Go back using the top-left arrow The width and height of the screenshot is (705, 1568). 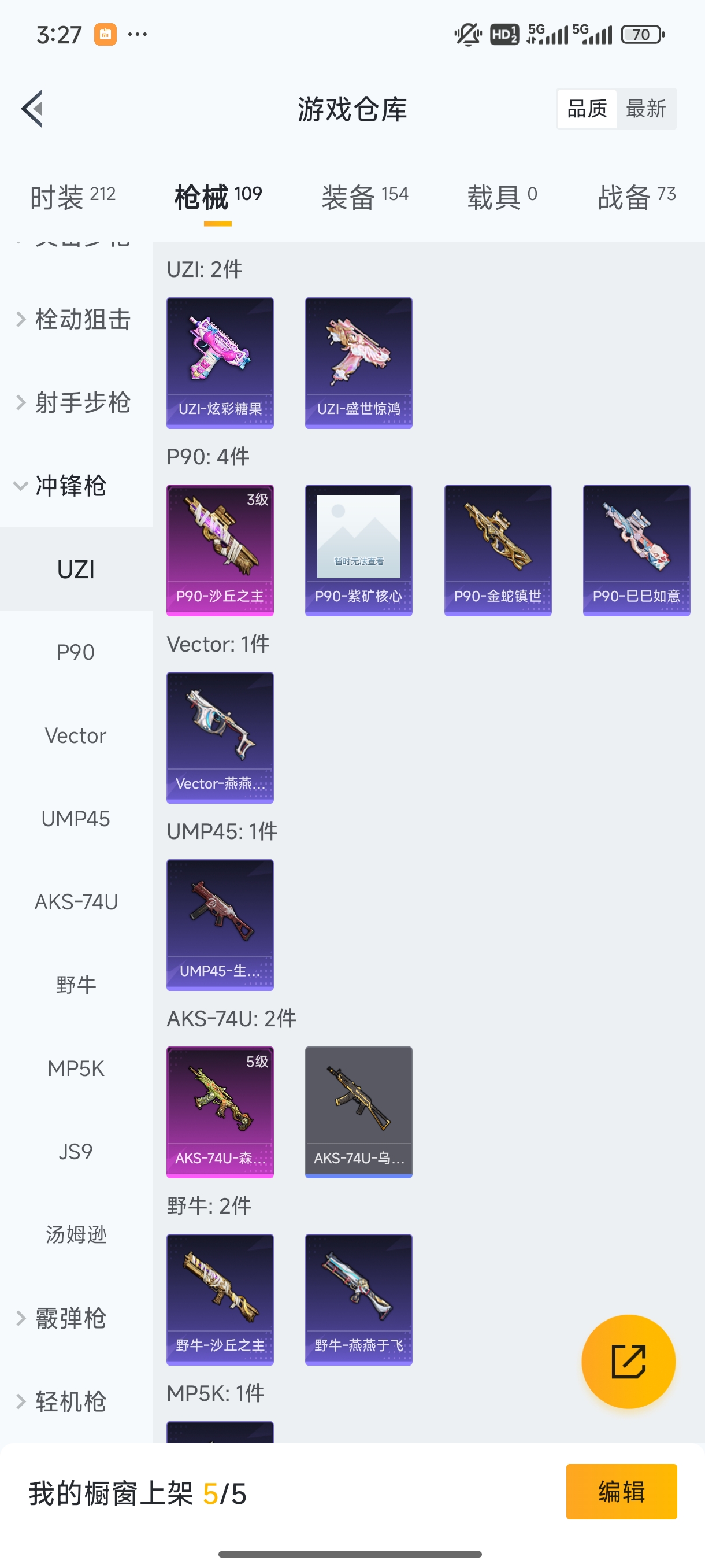coord(32,109)
